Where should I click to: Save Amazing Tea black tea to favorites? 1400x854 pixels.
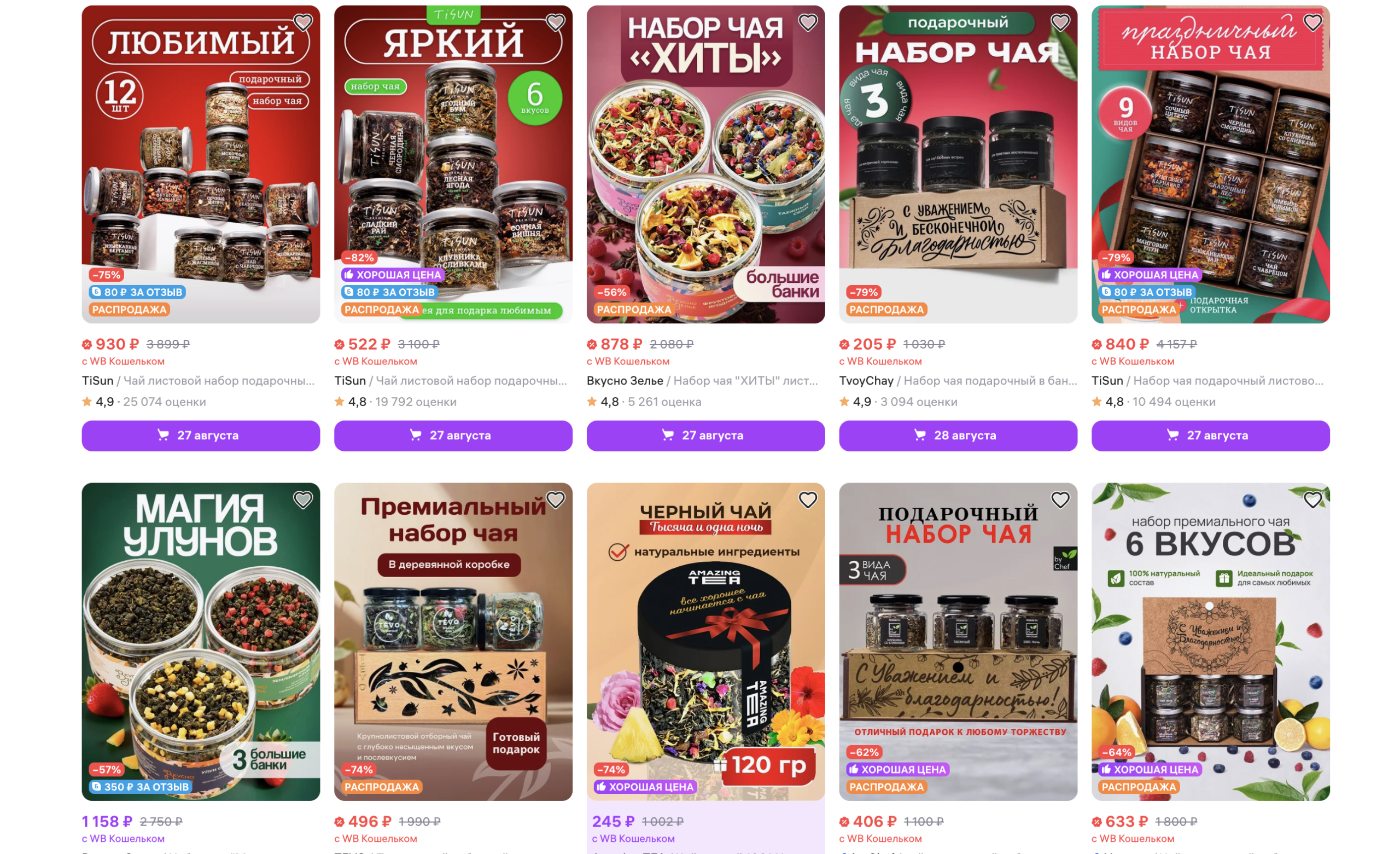tap(807, 500)
